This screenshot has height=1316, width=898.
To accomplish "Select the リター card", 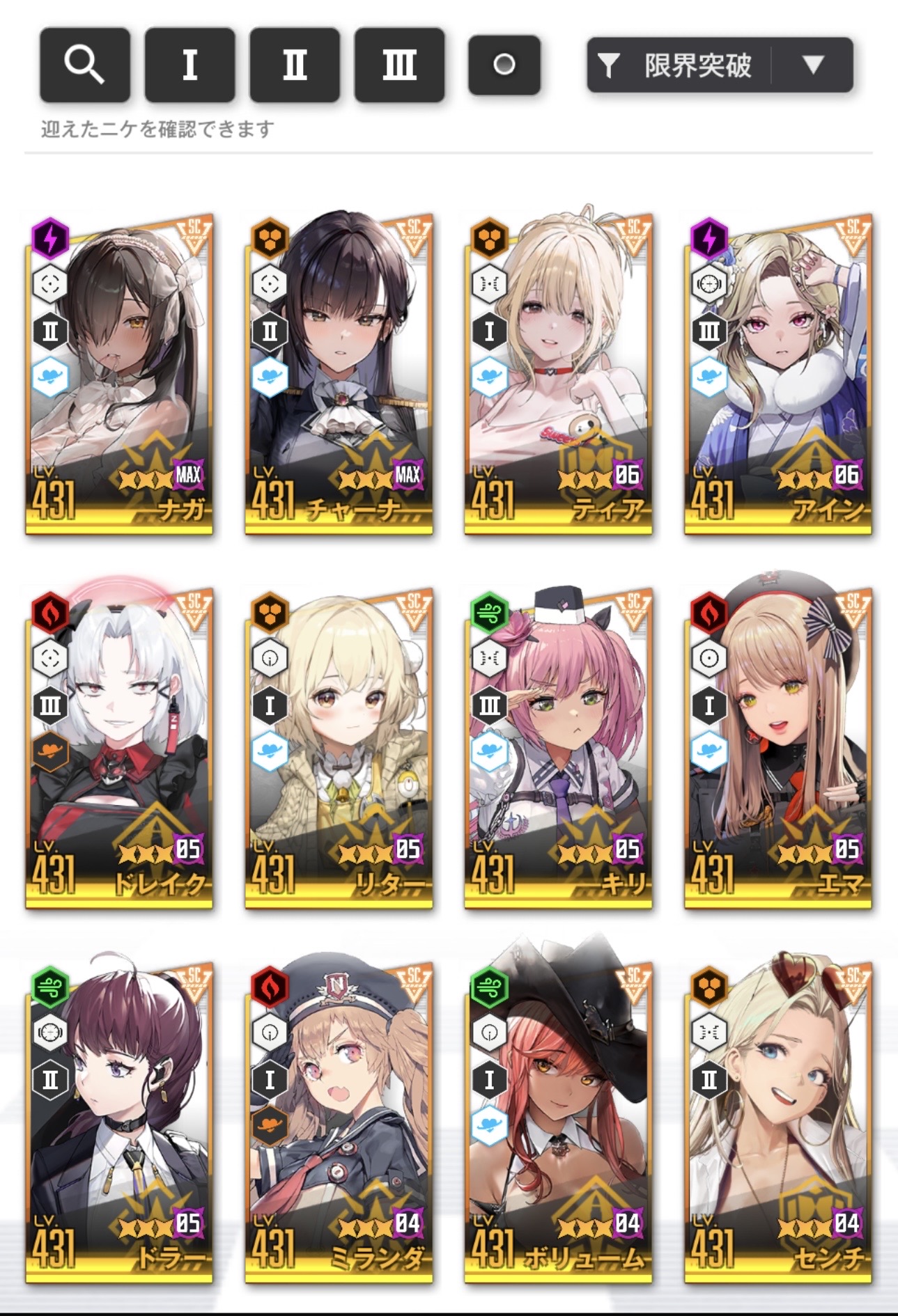I will 339,749.
